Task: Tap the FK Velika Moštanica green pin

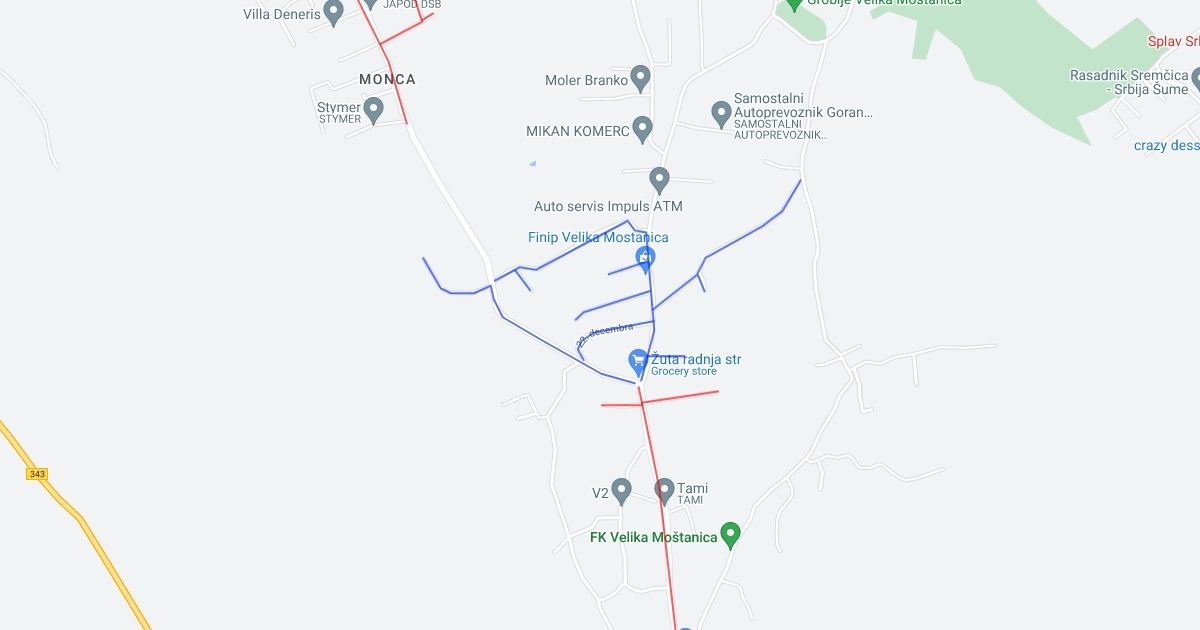Action: coord(731,535)
